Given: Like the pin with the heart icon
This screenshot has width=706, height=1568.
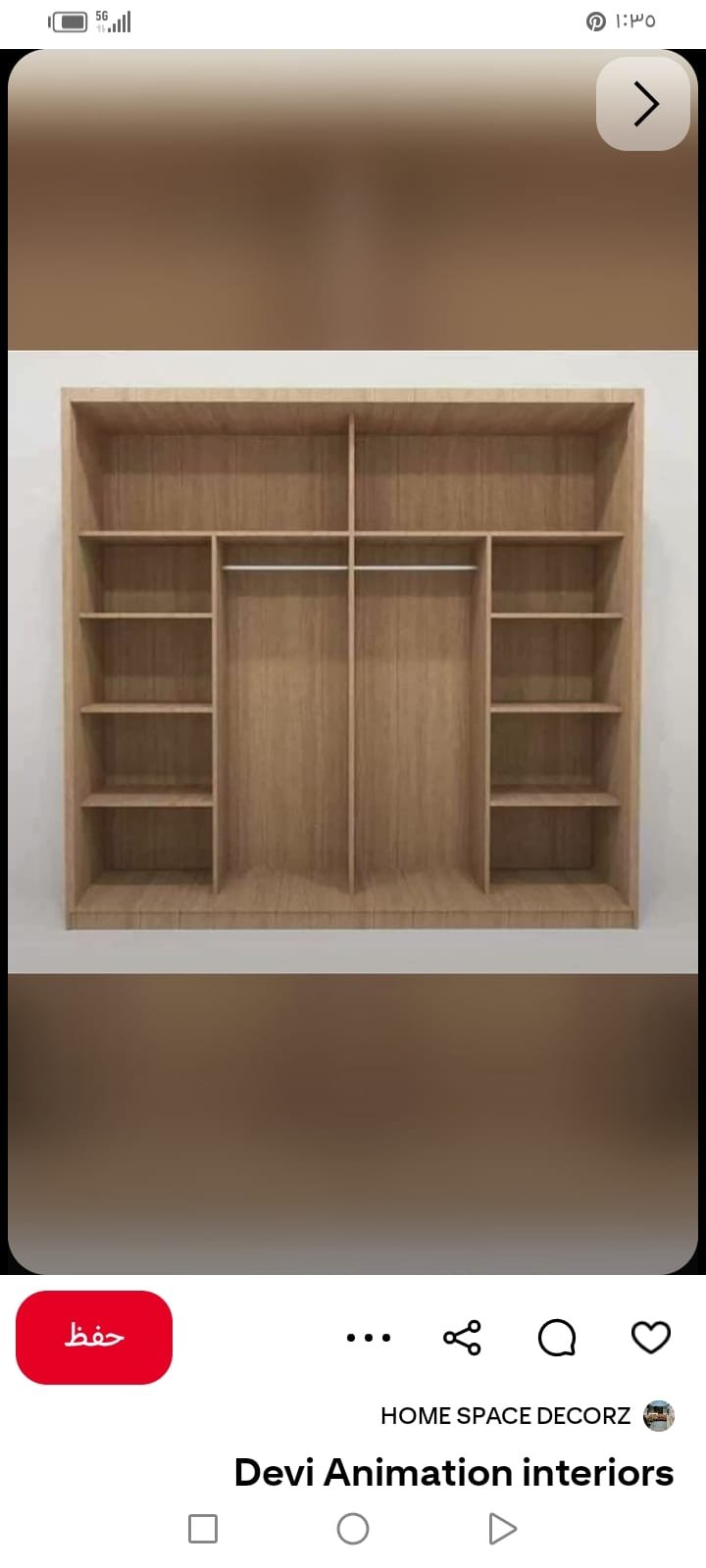Looking at the screenshot, I should 650,1338.
